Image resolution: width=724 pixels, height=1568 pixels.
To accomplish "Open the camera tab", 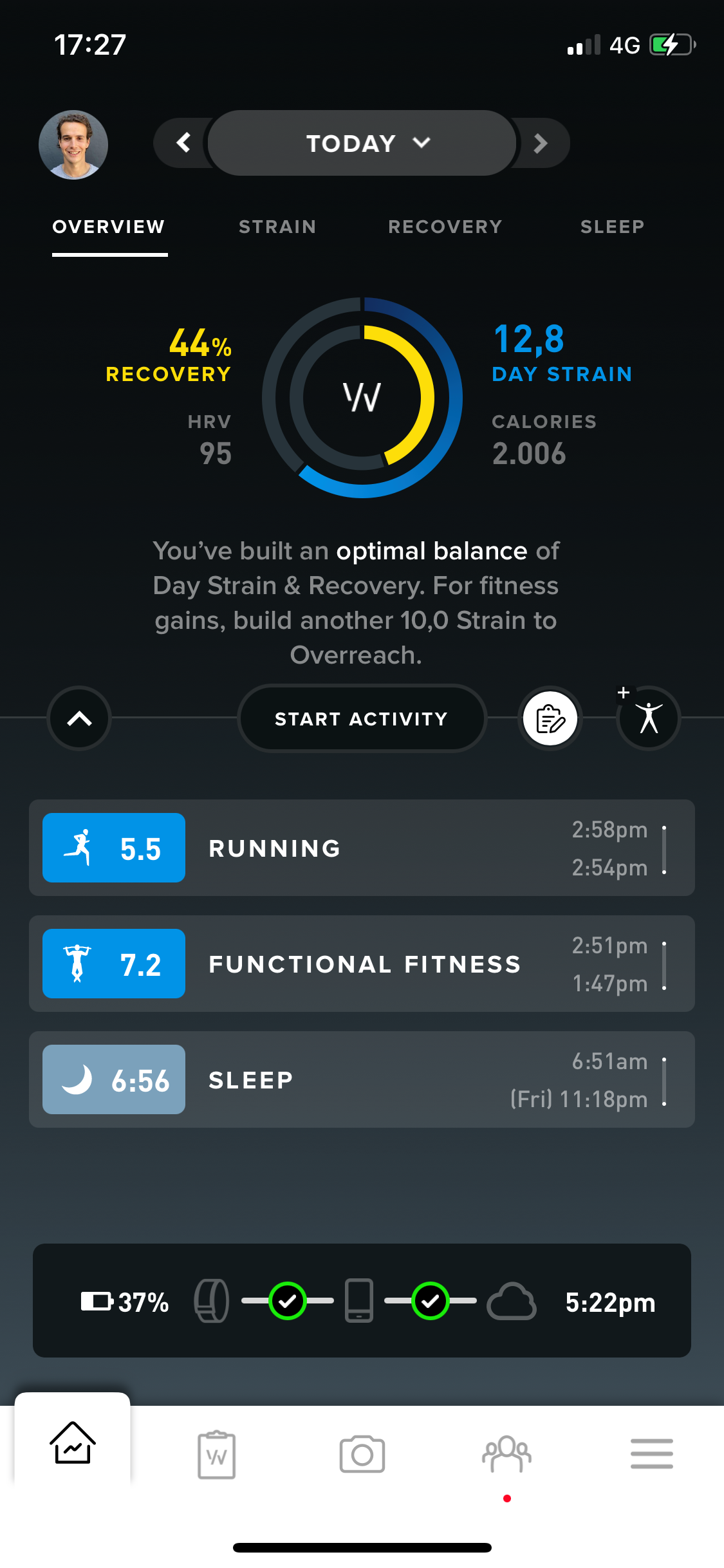I will [362, 1455].
